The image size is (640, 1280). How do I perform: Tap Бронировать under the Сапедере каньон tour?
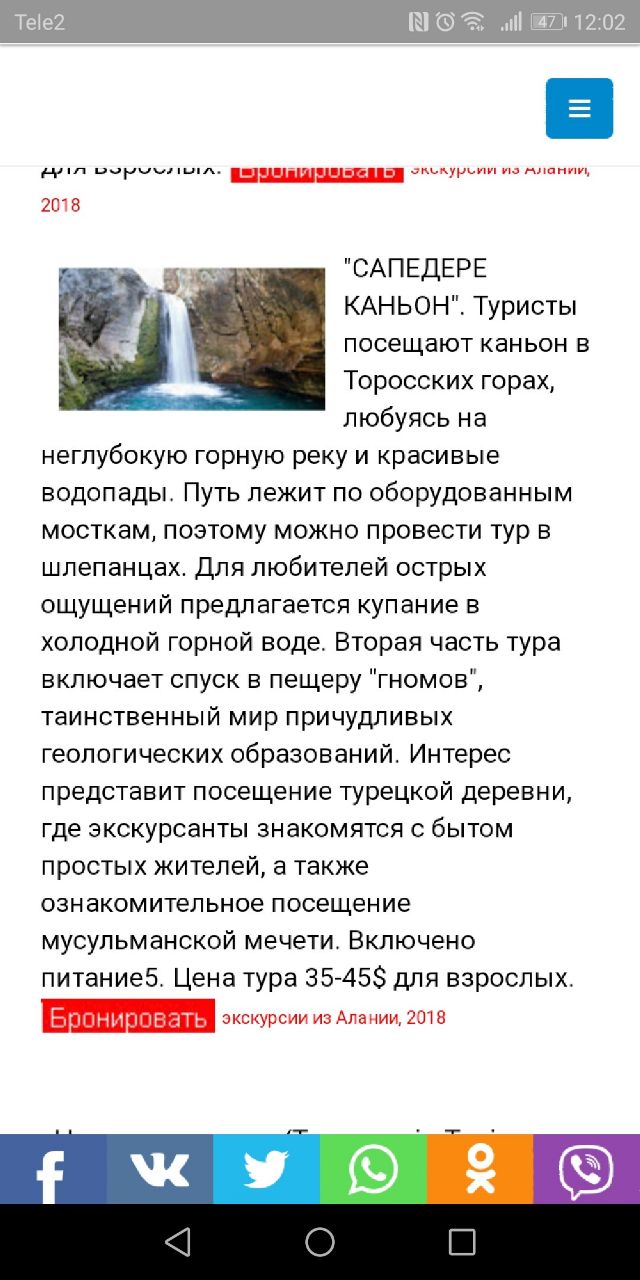128,1018
